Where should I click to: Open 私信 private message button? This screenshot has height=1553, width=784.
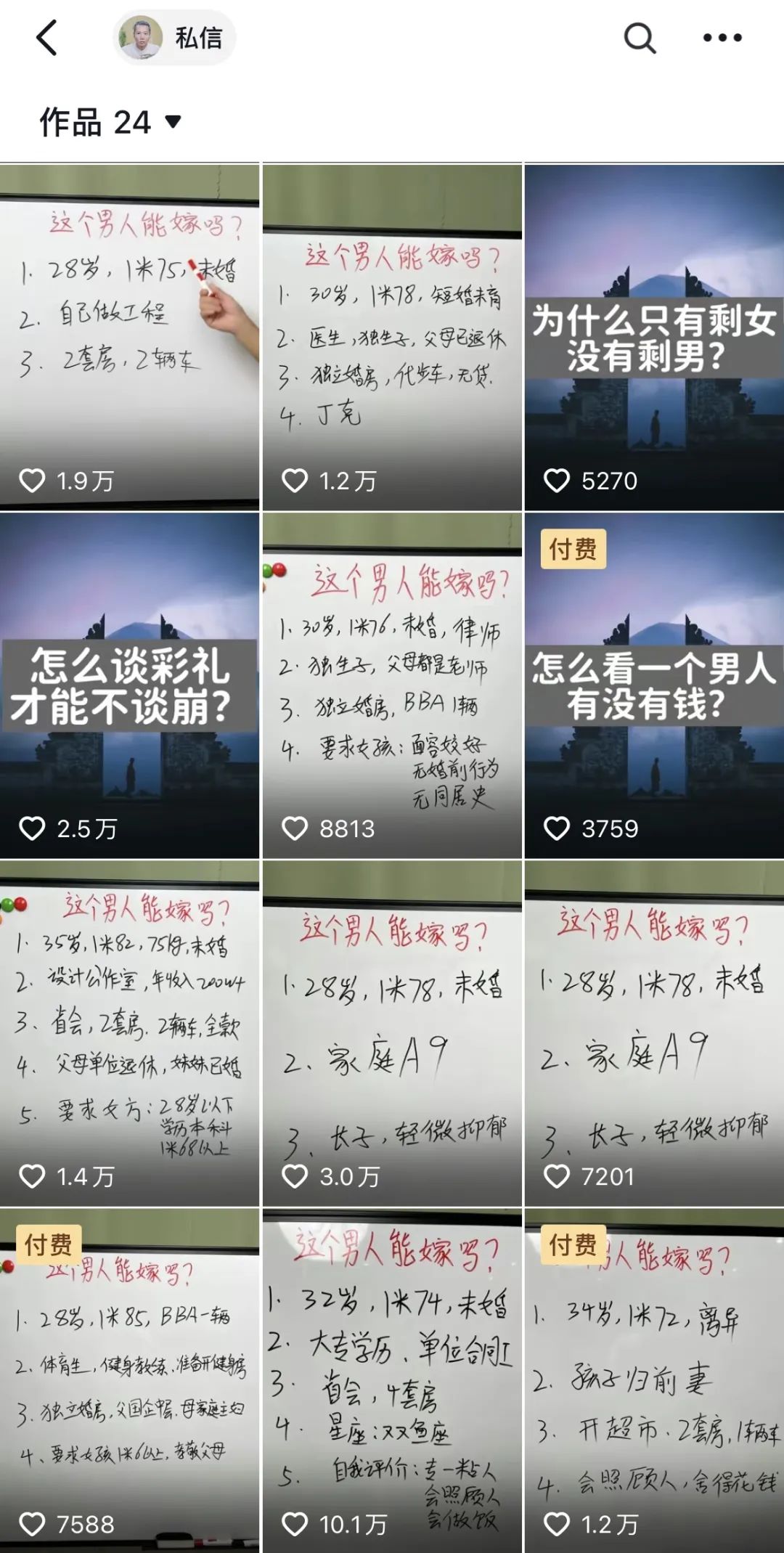(x=174, y=38)
